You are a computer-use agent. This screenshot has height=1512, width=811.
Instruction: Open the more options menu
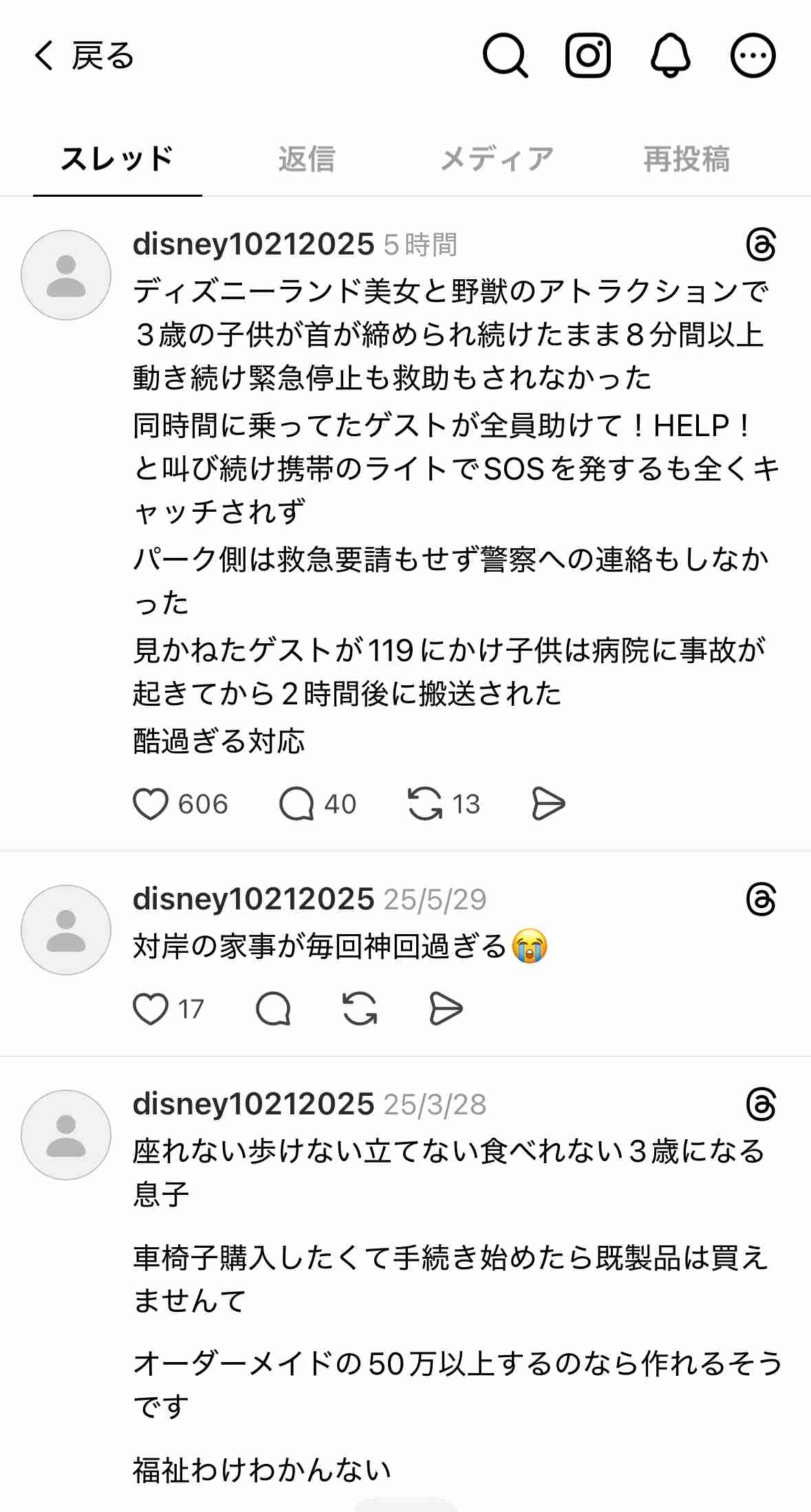tap(753, 56)
